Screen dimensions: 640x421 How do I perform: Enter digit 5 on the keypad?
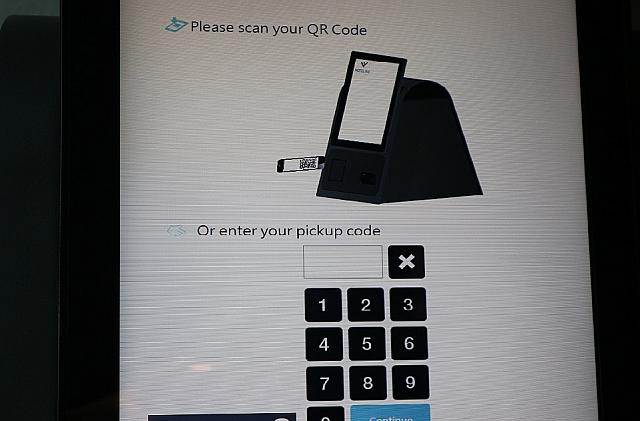366,344
